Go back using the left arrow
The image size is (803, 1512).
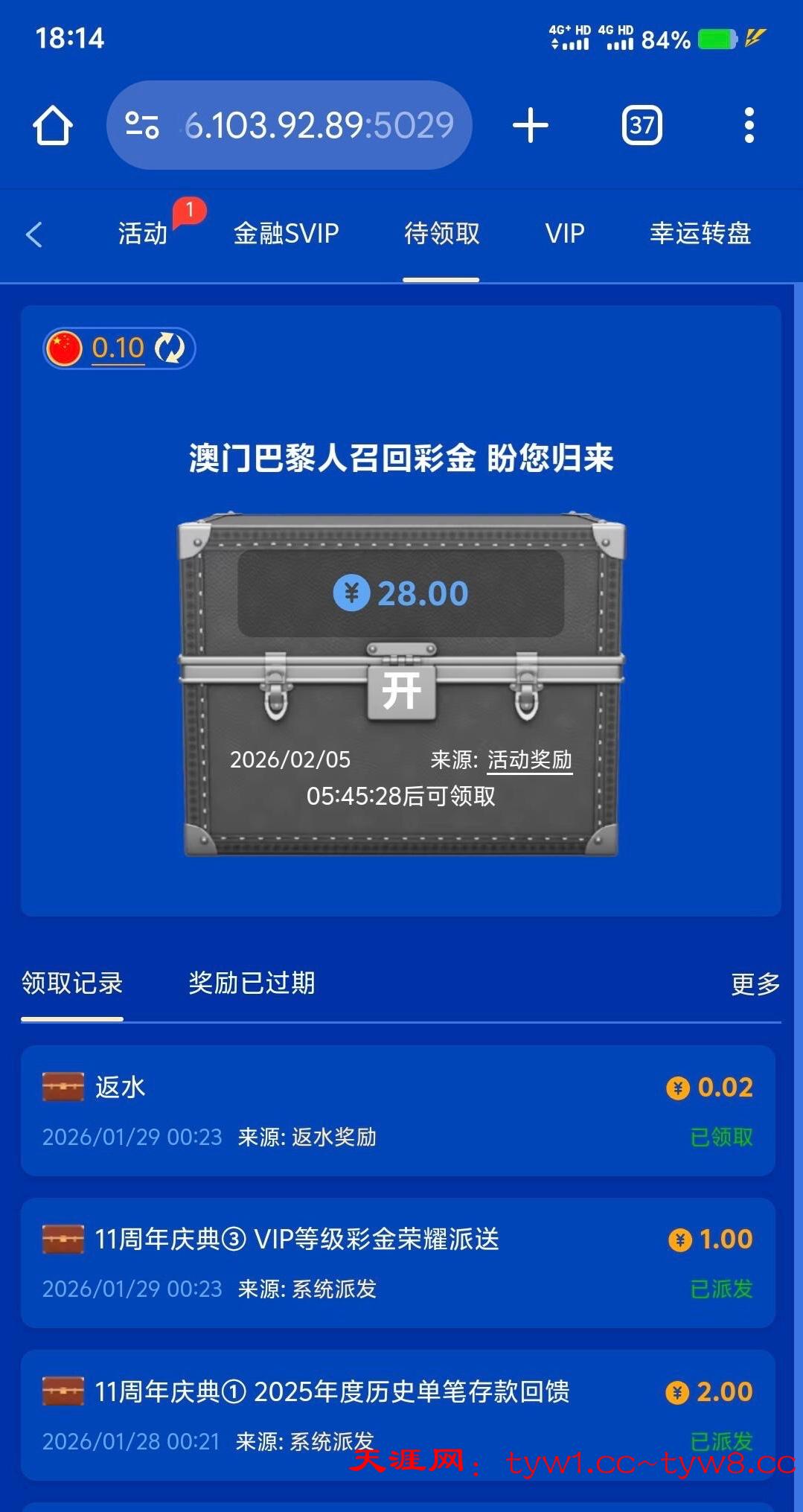(x=34, y=235)
